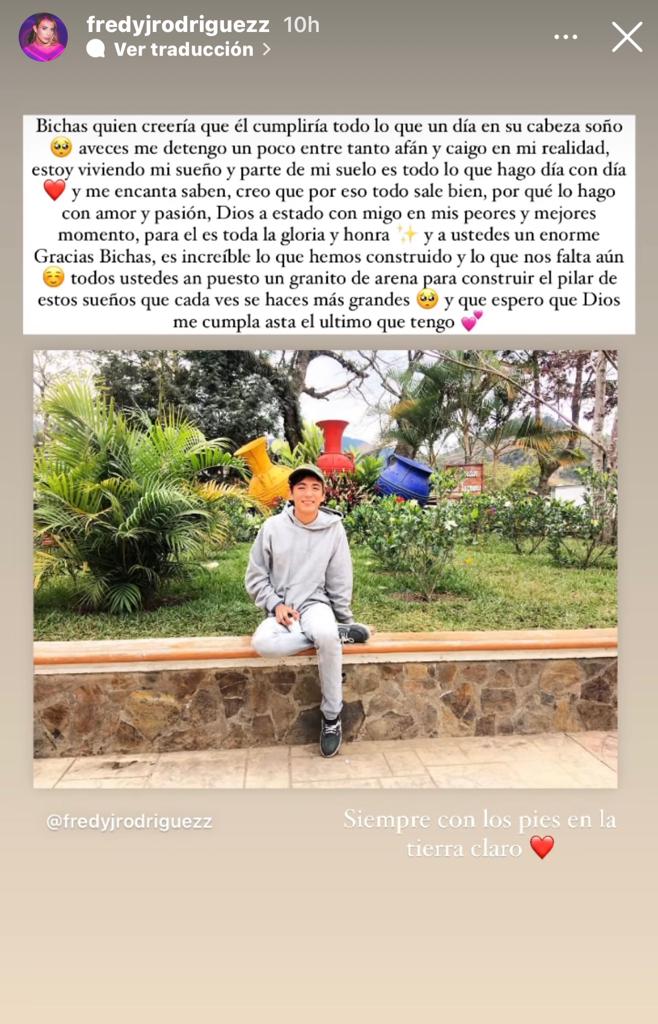658x1024 pixels.
Task: Tap Ver traducción to translate story
Action: pos(183,49)
